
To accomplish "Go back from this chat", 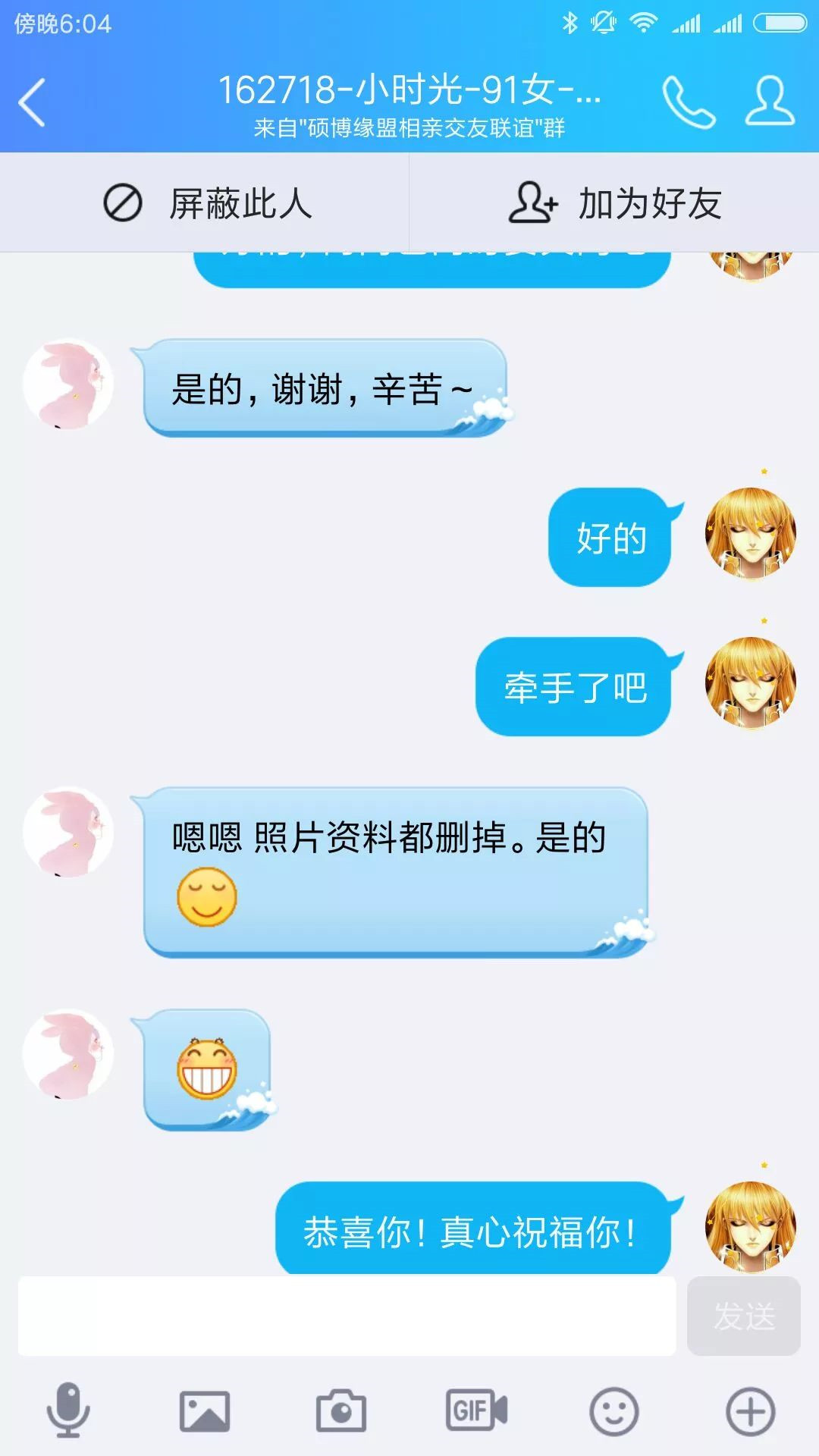I will tap(33, 102).
